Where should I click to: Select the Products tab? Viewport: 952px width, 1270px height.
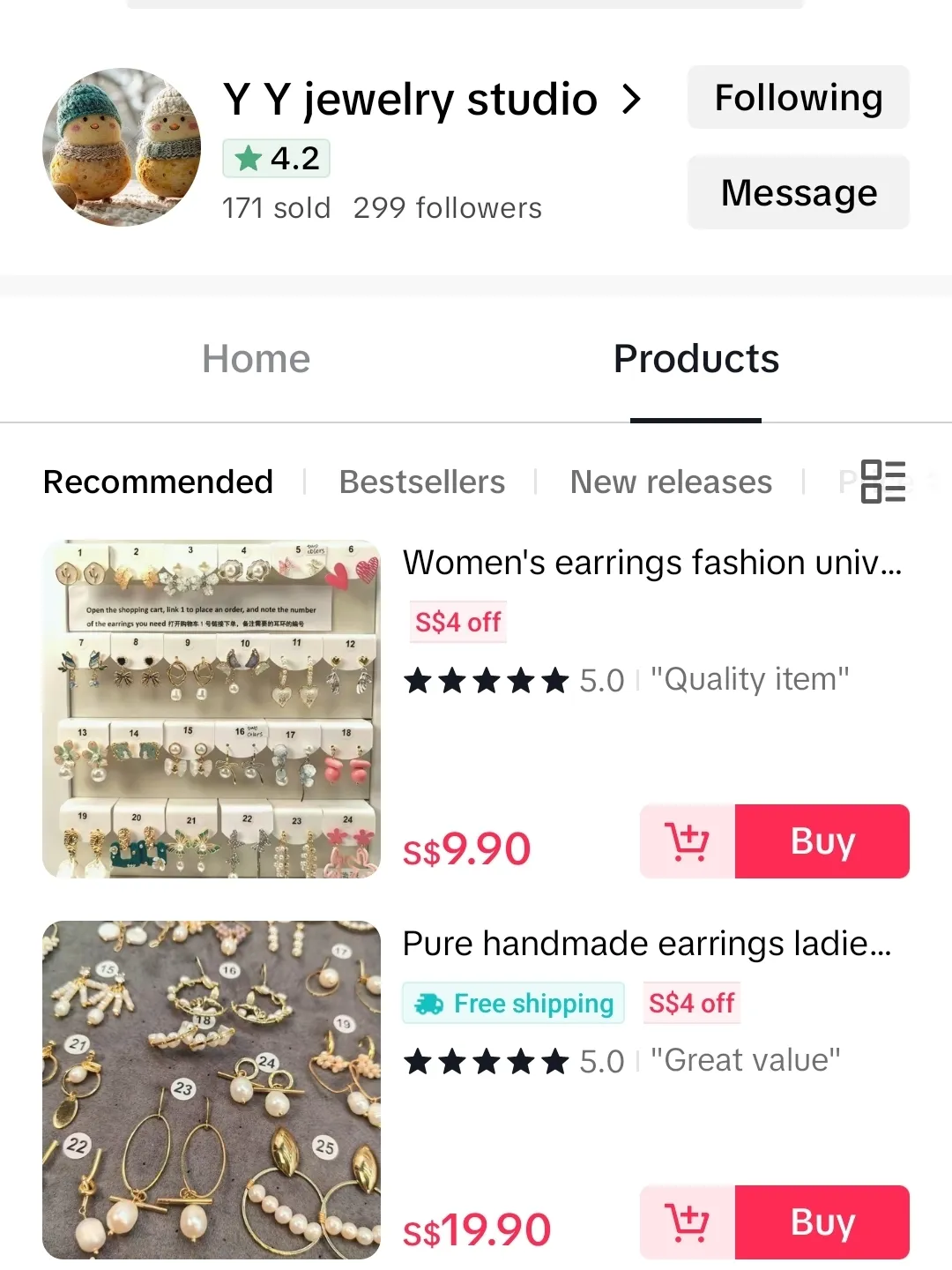(x=695, y=359)
